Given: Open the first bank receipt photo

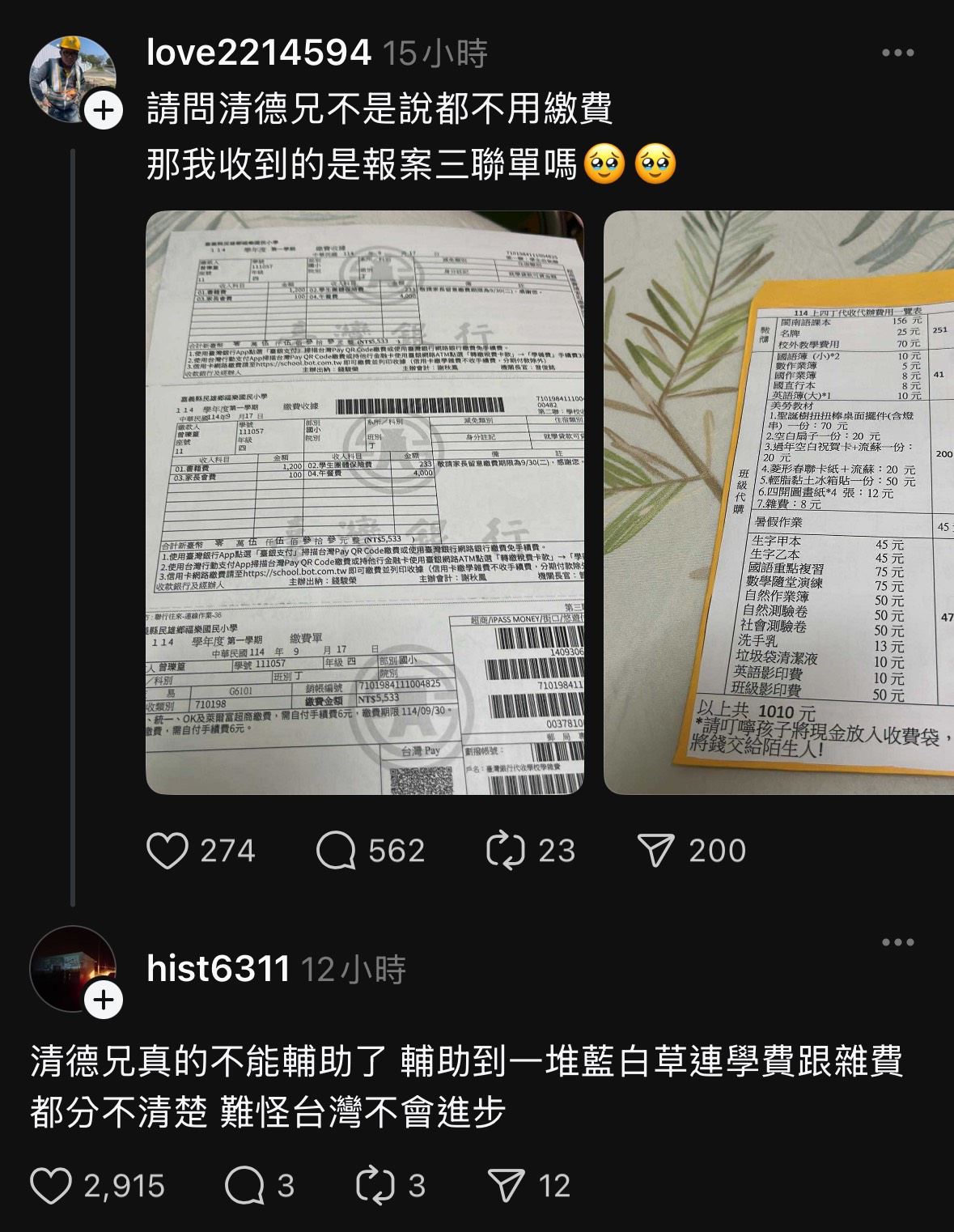Looking at the screenshot, I should click(365, 503).
